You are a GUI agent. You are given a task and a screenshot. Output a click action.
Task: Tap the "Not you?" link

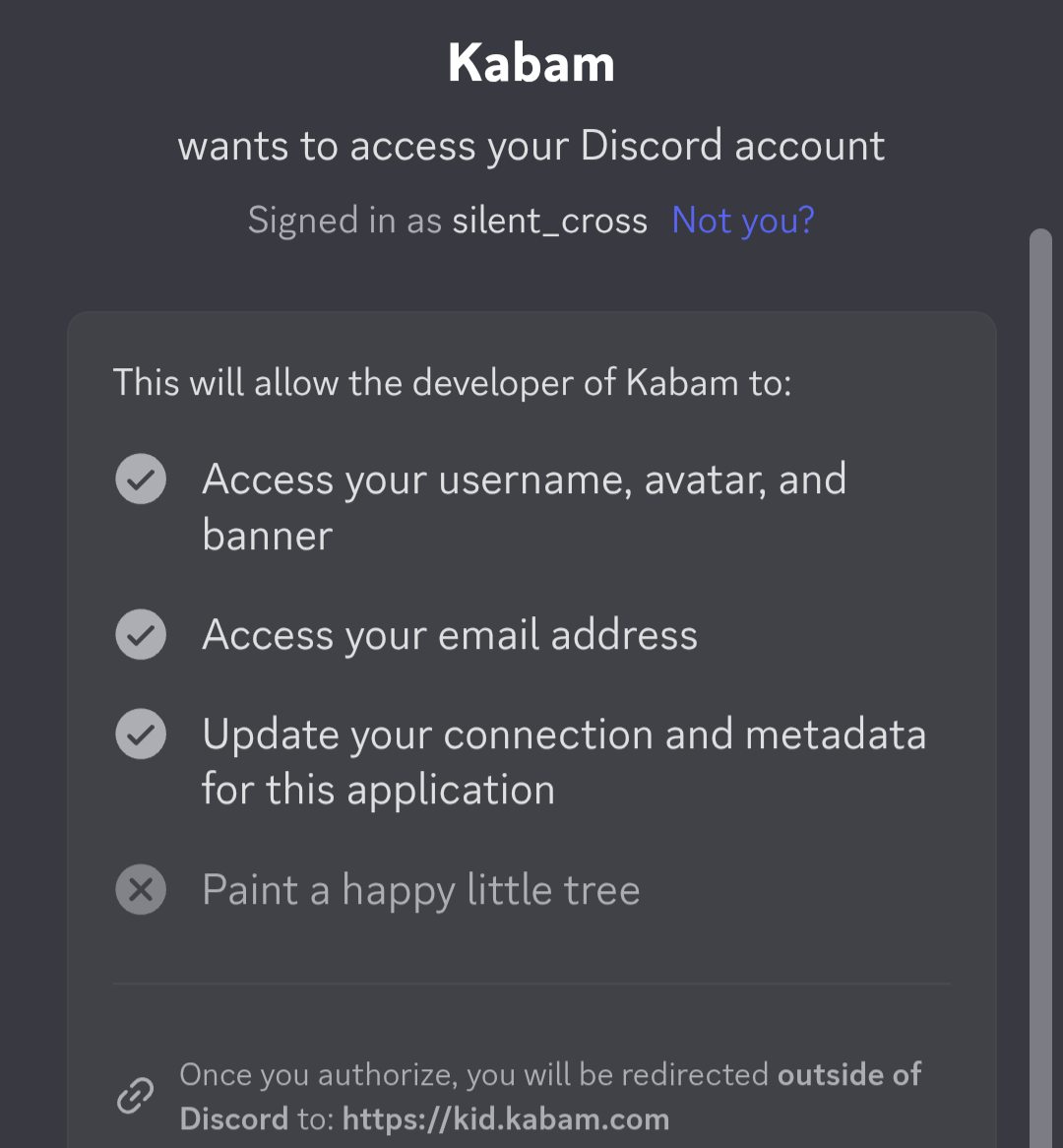pos(743,221)
